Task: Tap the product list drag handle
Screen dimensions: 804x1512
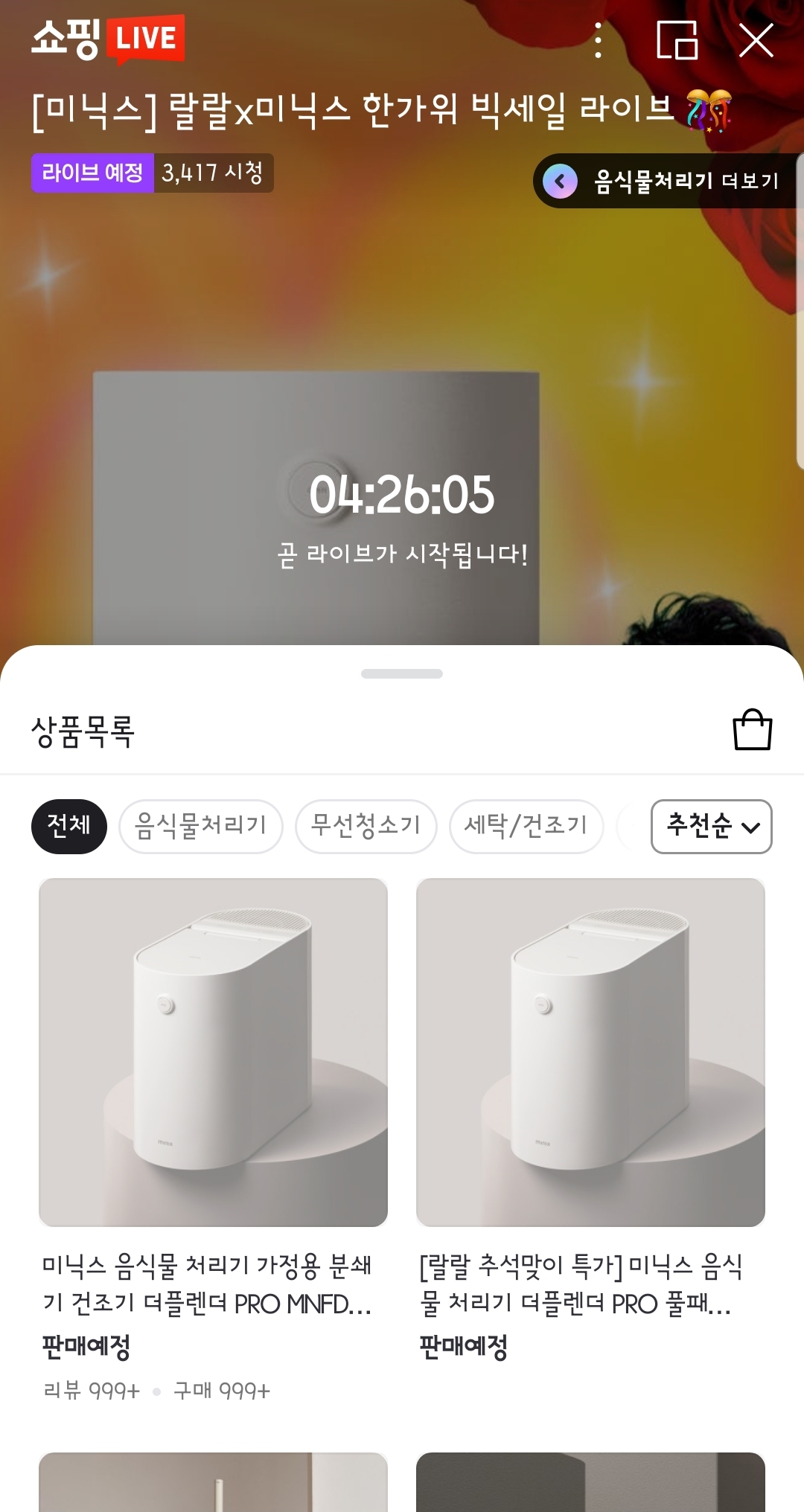Action: coord(402,673)
